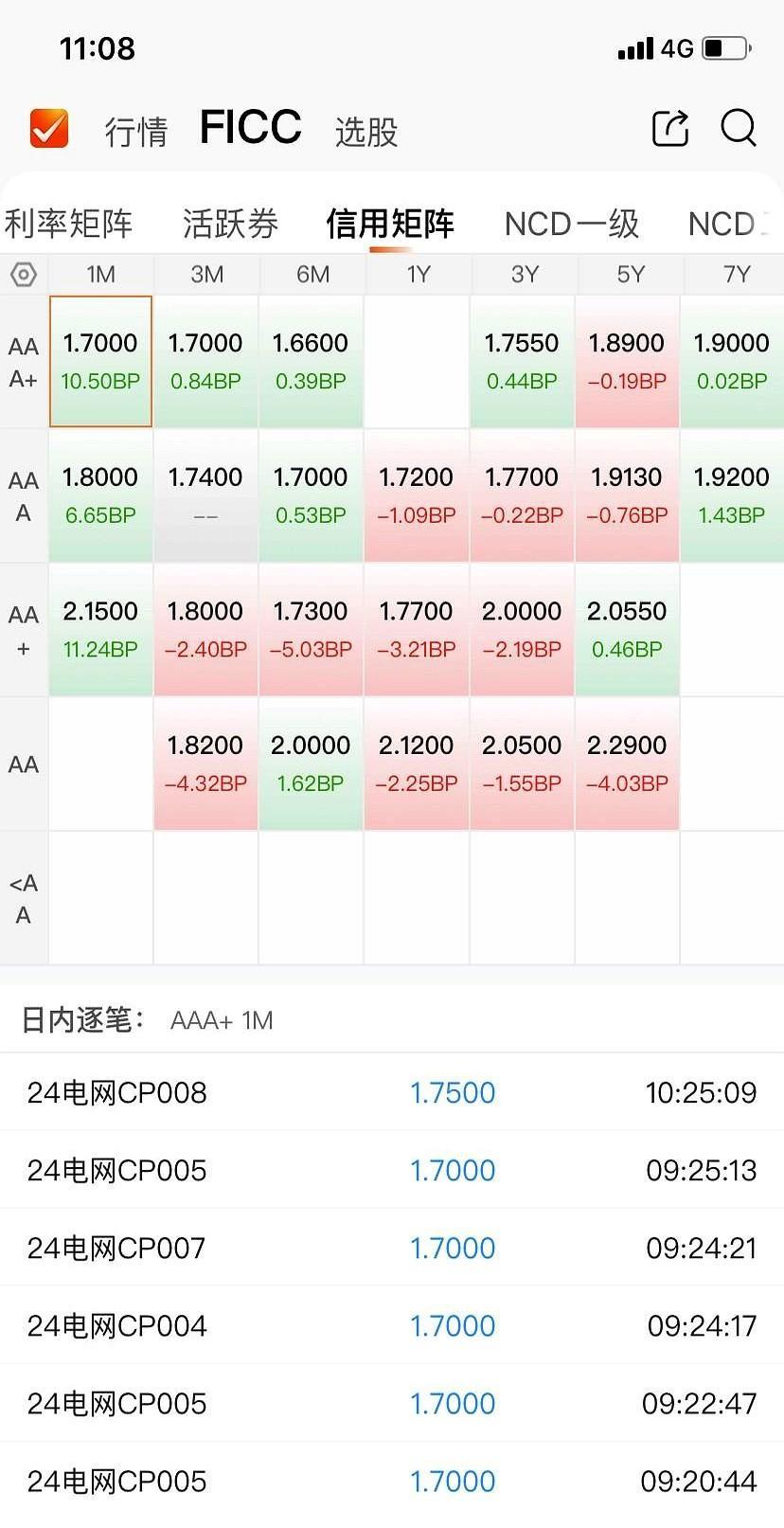
Task: Open the 24电网CP004 trade row
Action: (x=392, y=1325)
